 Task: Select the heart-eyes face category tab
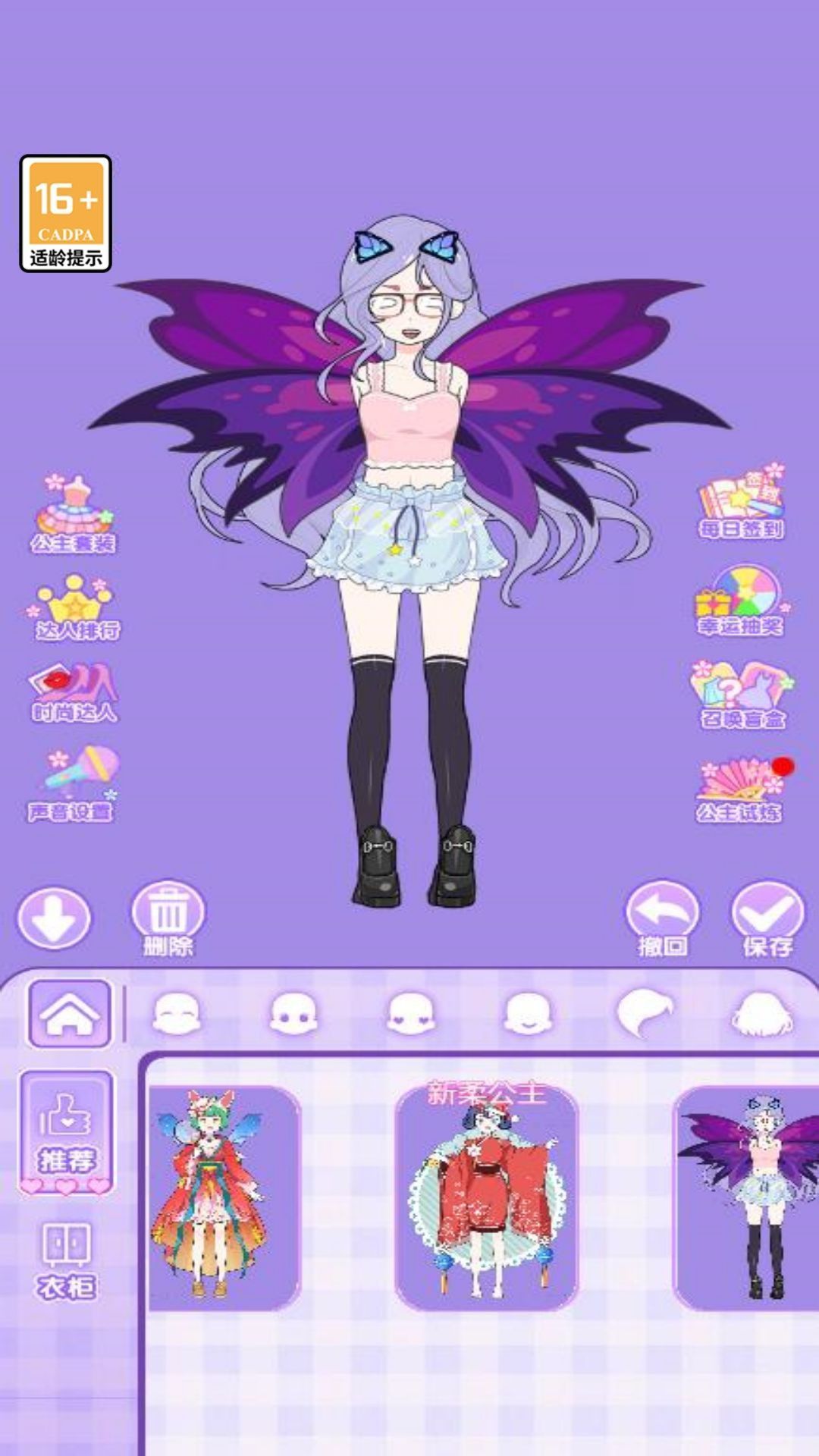click(x=410, y=1014)
